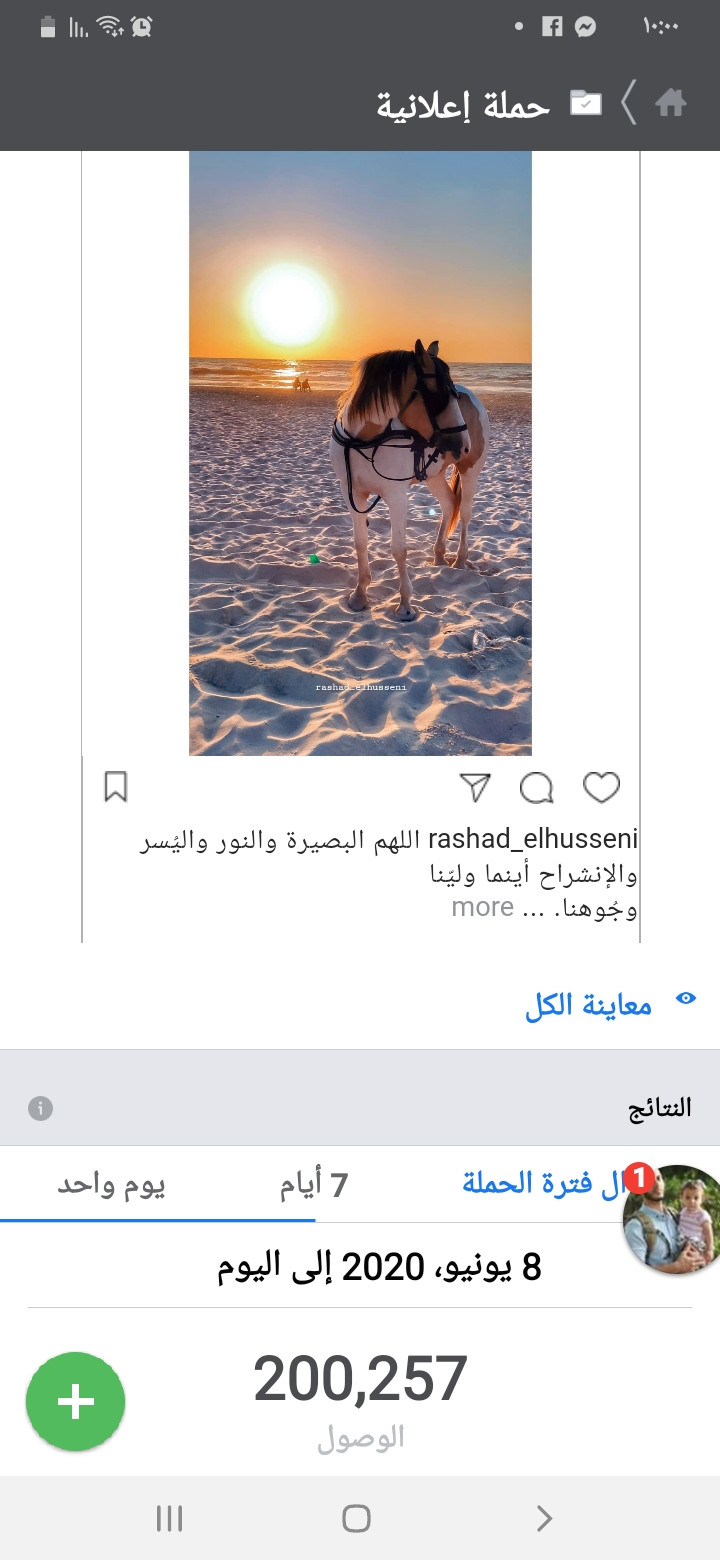Open recent apps from navigation bar
Screen dimensions: 720x1560
point(170,1519)
